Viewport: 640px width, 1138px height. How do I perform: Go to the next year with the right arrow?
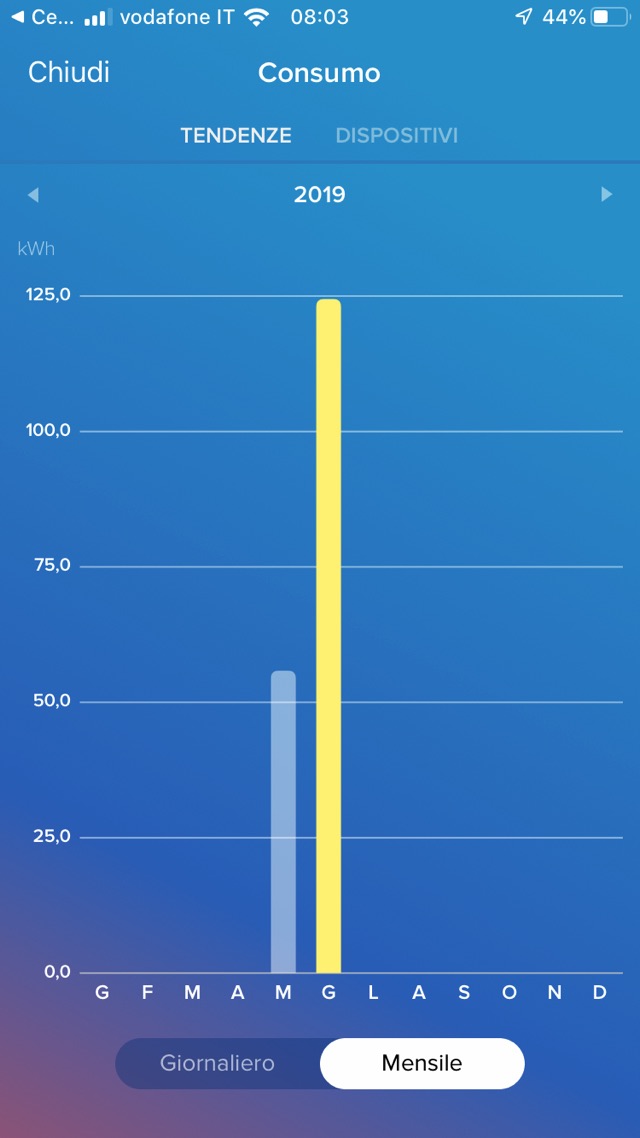tap(606, 195)
